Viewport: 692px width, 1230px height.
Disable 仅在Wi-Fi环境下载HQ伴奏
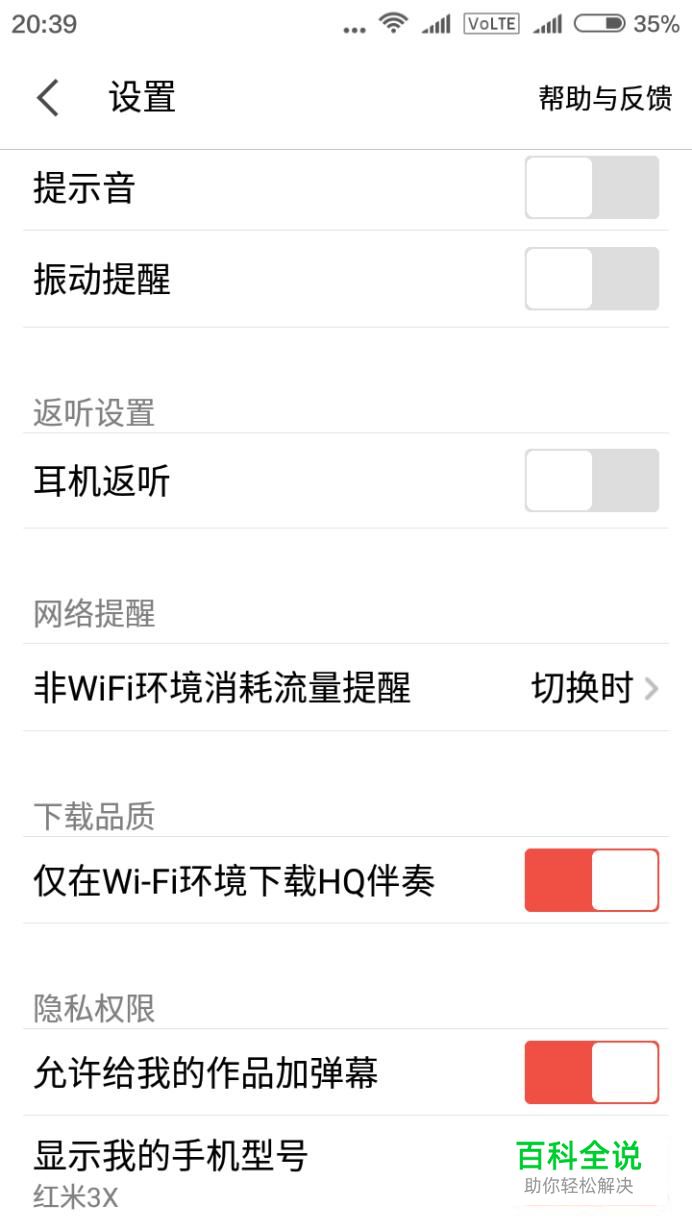tap(592, 880)
